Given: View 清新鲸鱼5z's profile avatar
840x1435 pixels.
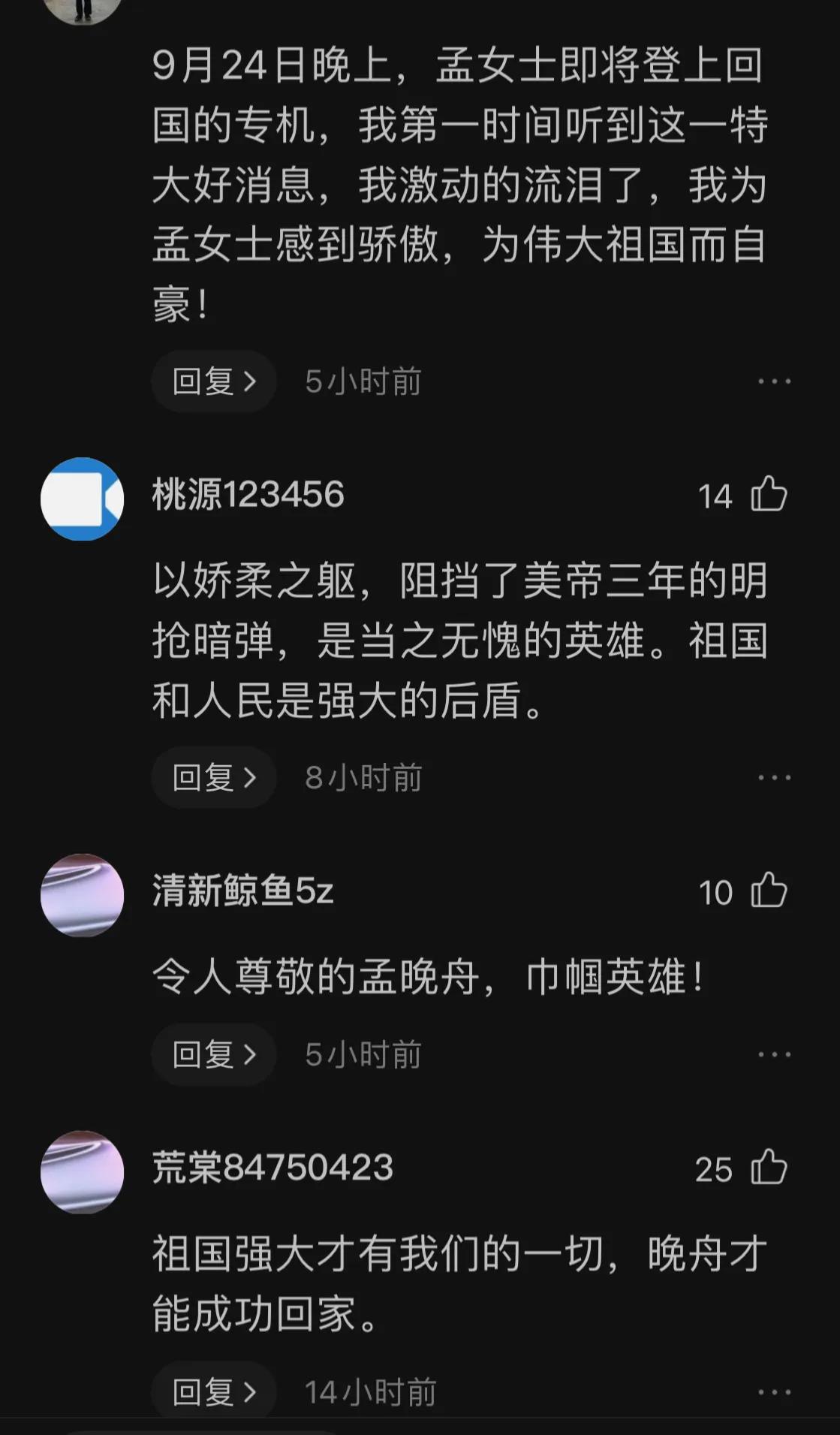Looking at the screenshot, I should [x=82, y=895].
